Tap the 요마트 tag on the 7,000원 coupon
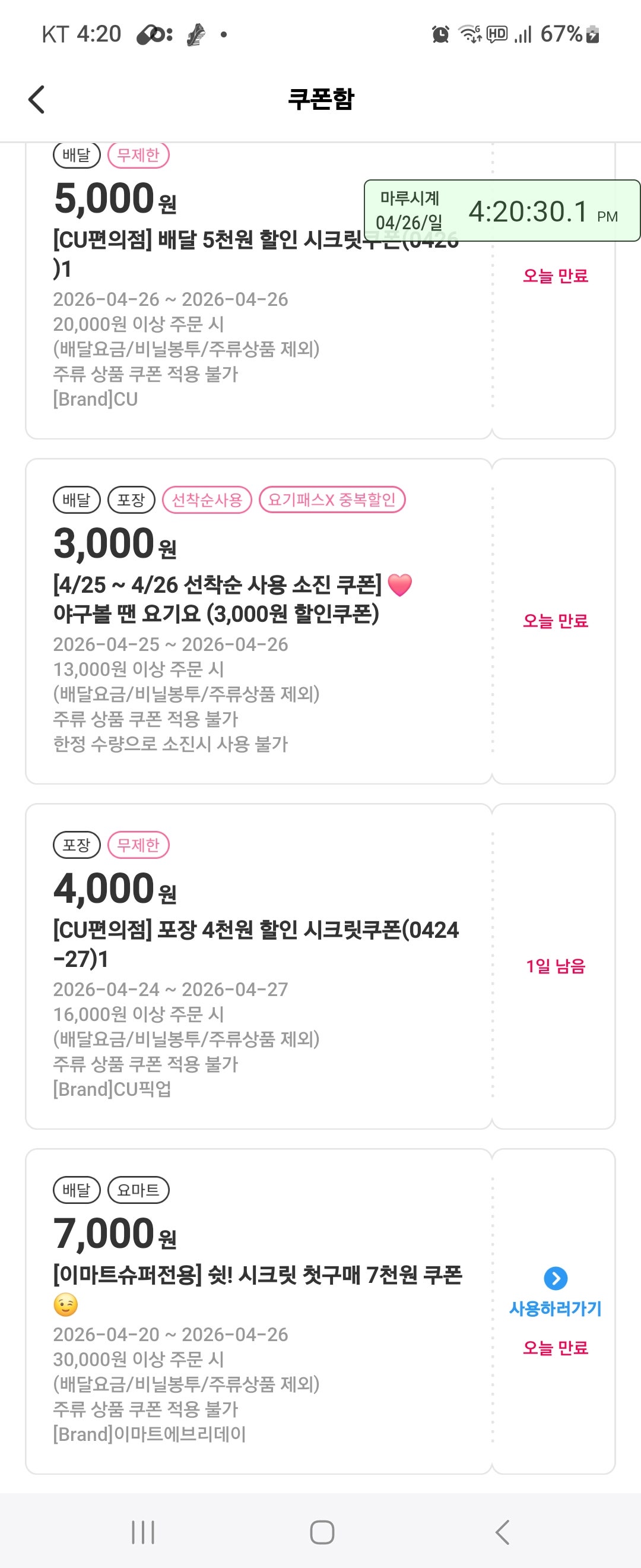 139,1190
